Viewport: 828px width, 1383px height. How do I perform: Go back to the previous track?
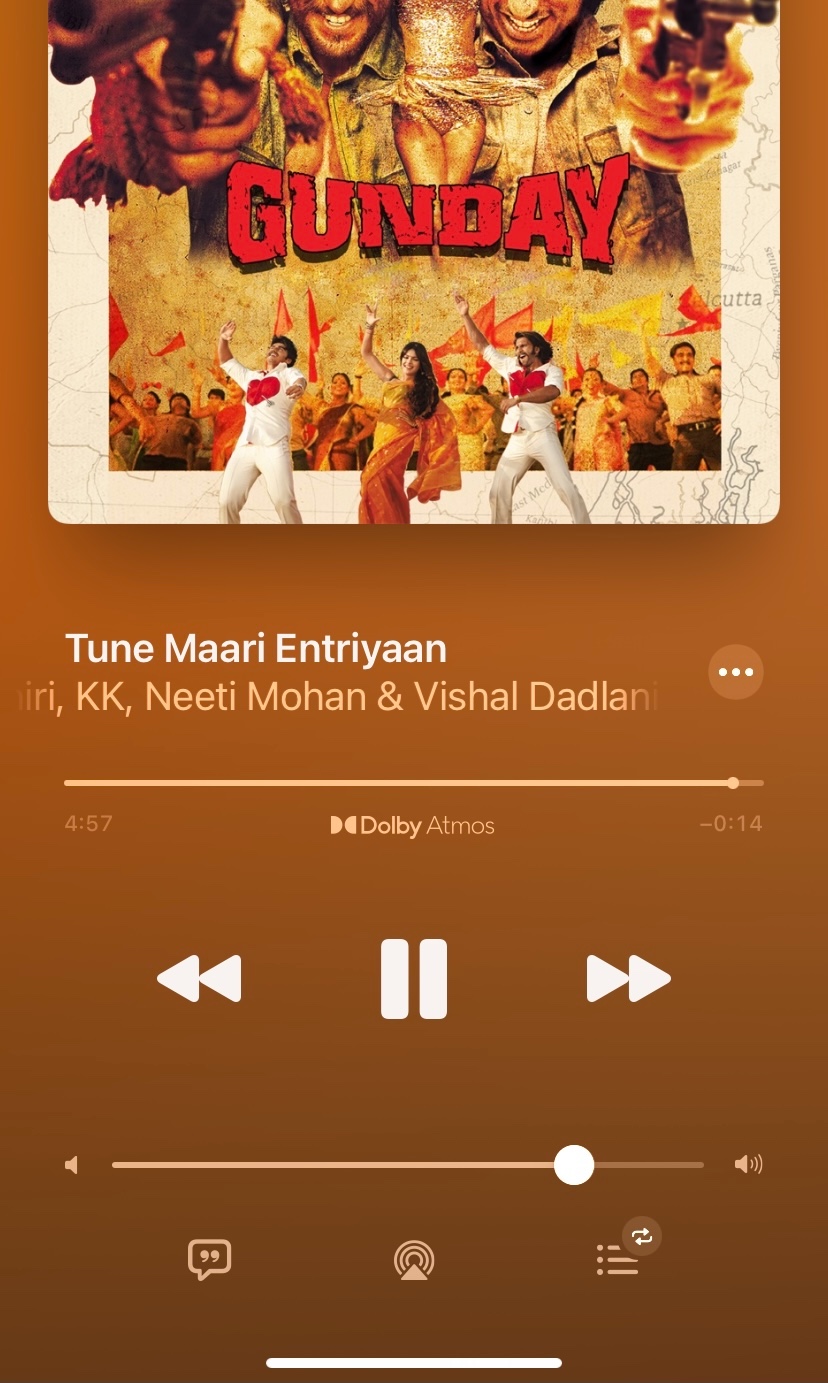tap(199, 978)
